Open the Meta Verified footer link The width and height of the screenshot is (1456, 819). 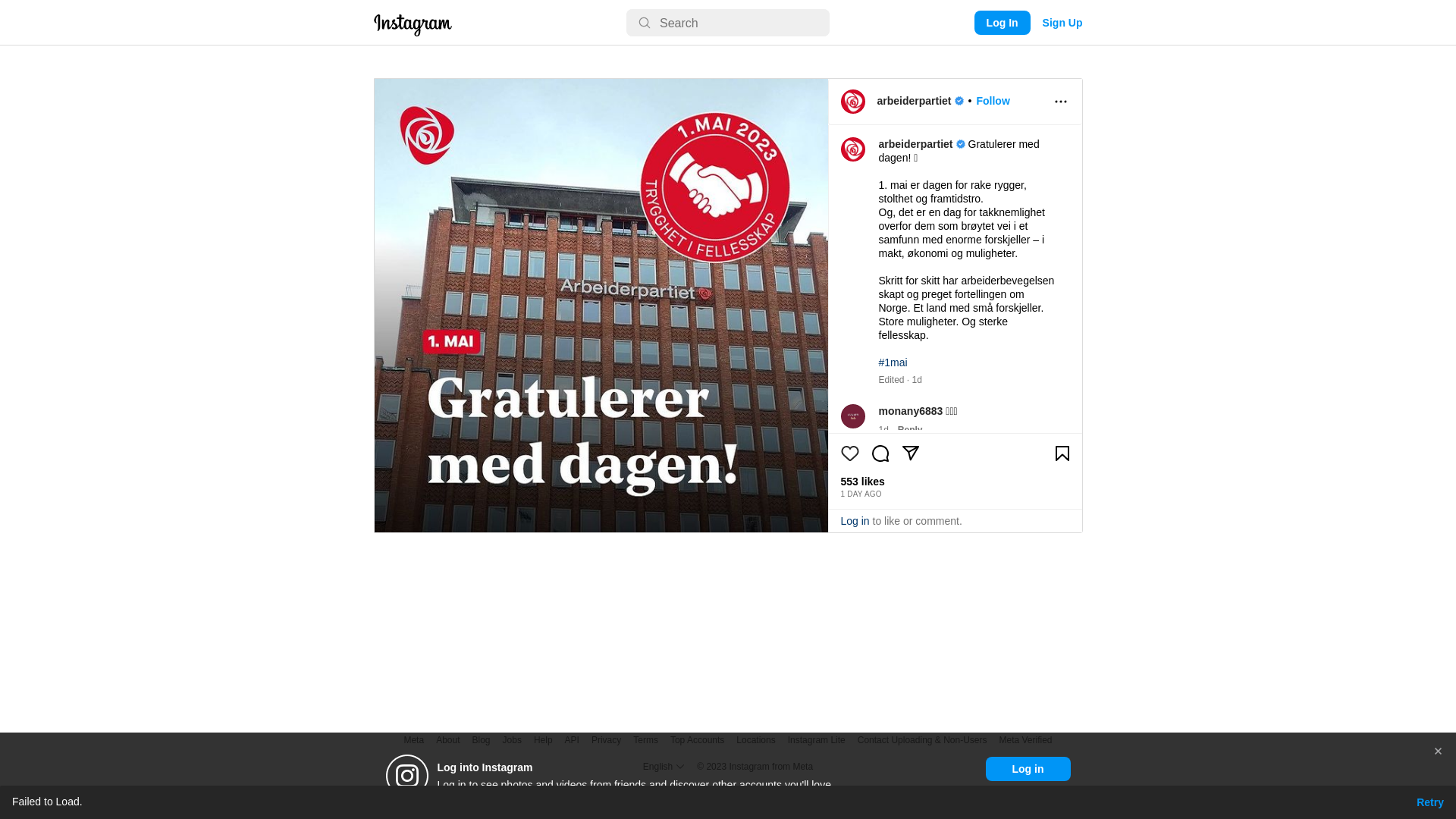point(1025,740)
